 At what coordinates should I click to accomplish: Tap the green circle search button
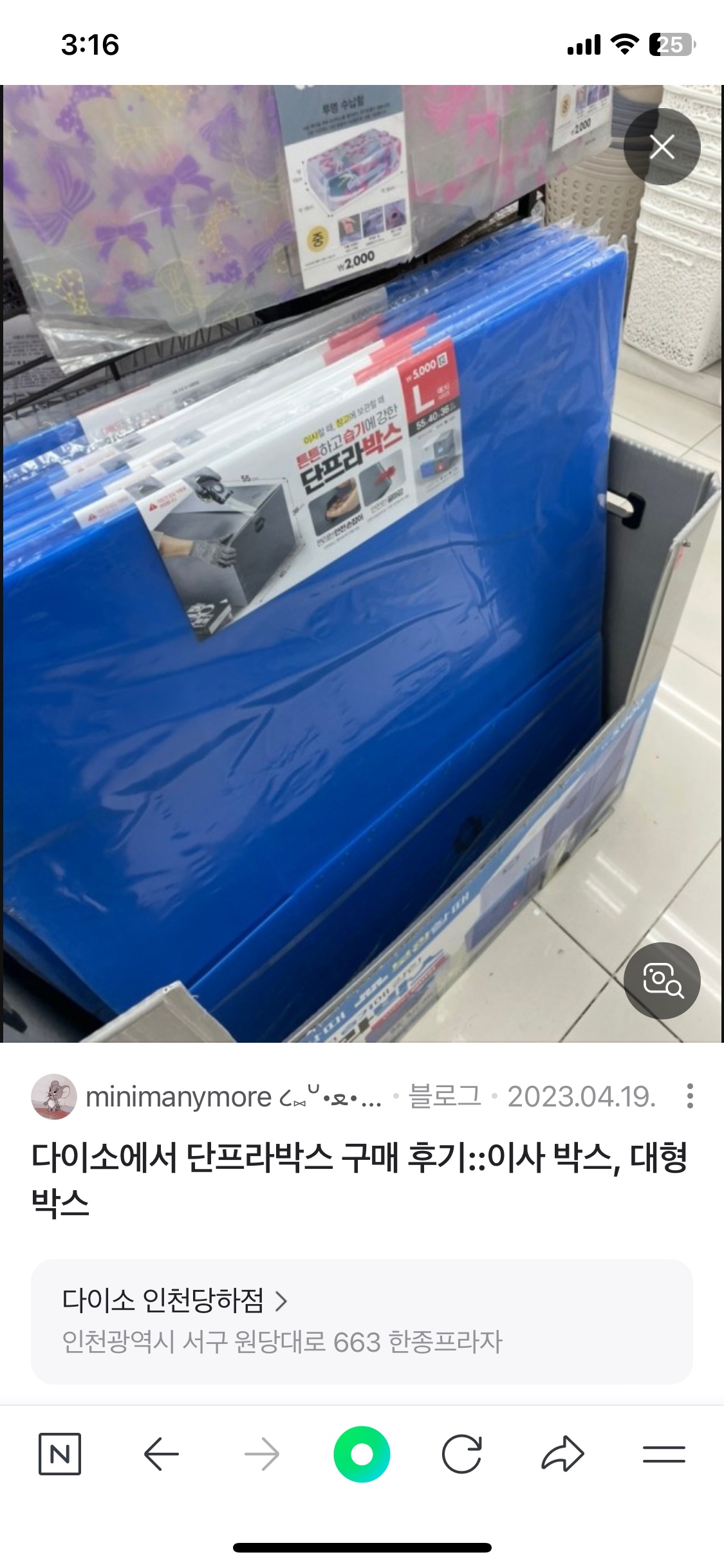(x=362, y=1454)
